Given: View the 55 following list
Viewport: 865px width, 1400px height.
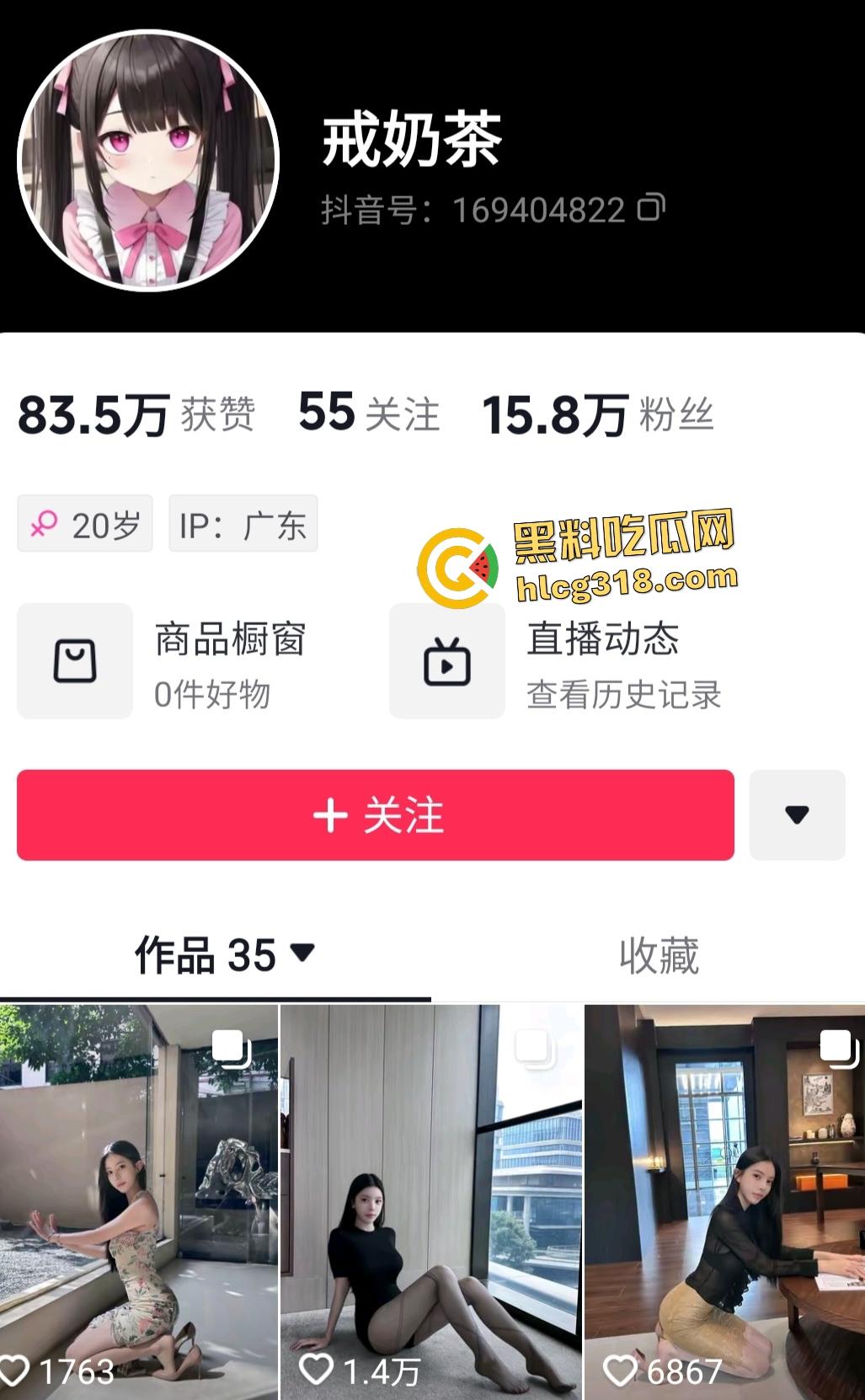Looking at the screenshot, I should pos(369,414).
